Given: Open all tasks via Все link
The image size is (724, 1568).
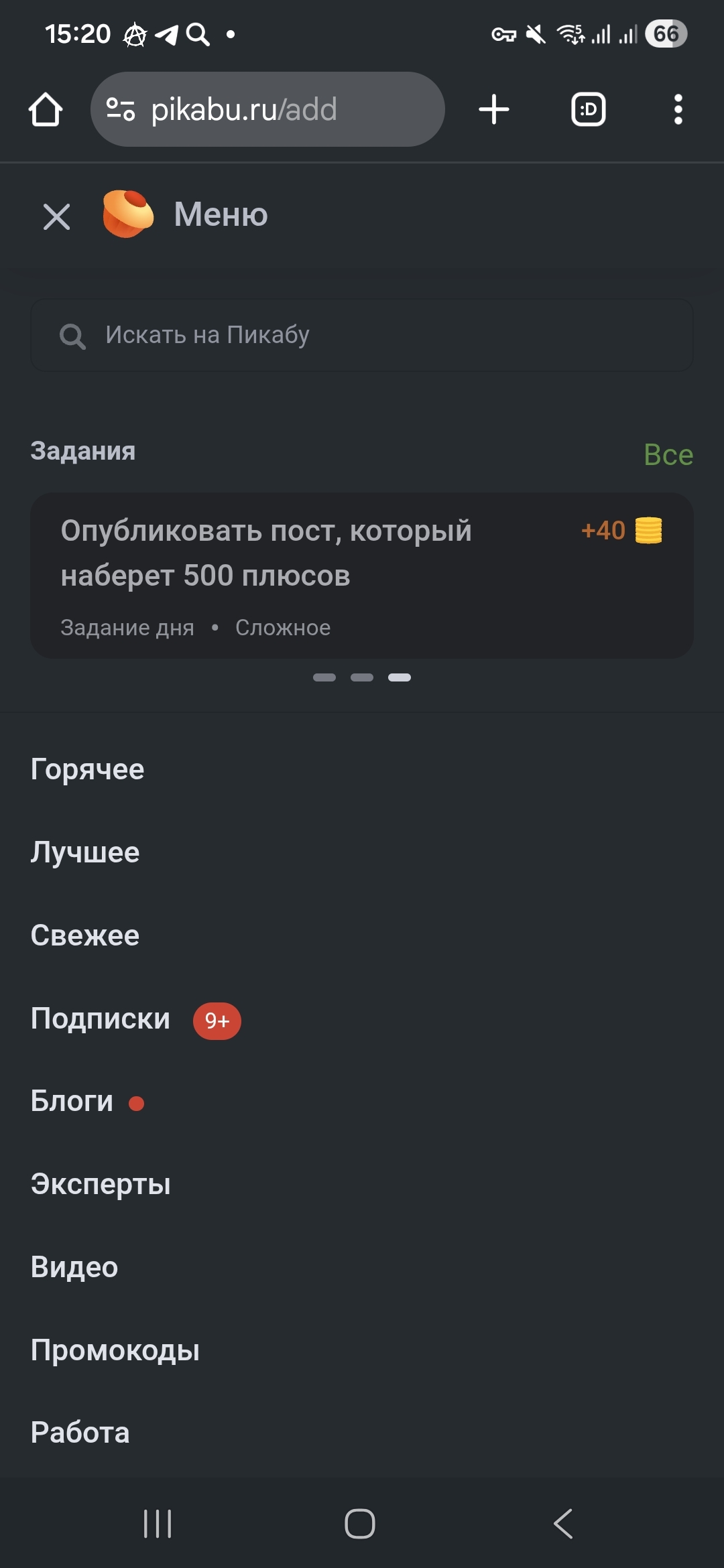Looking at the screenshot, I should (x=668, y=455).
